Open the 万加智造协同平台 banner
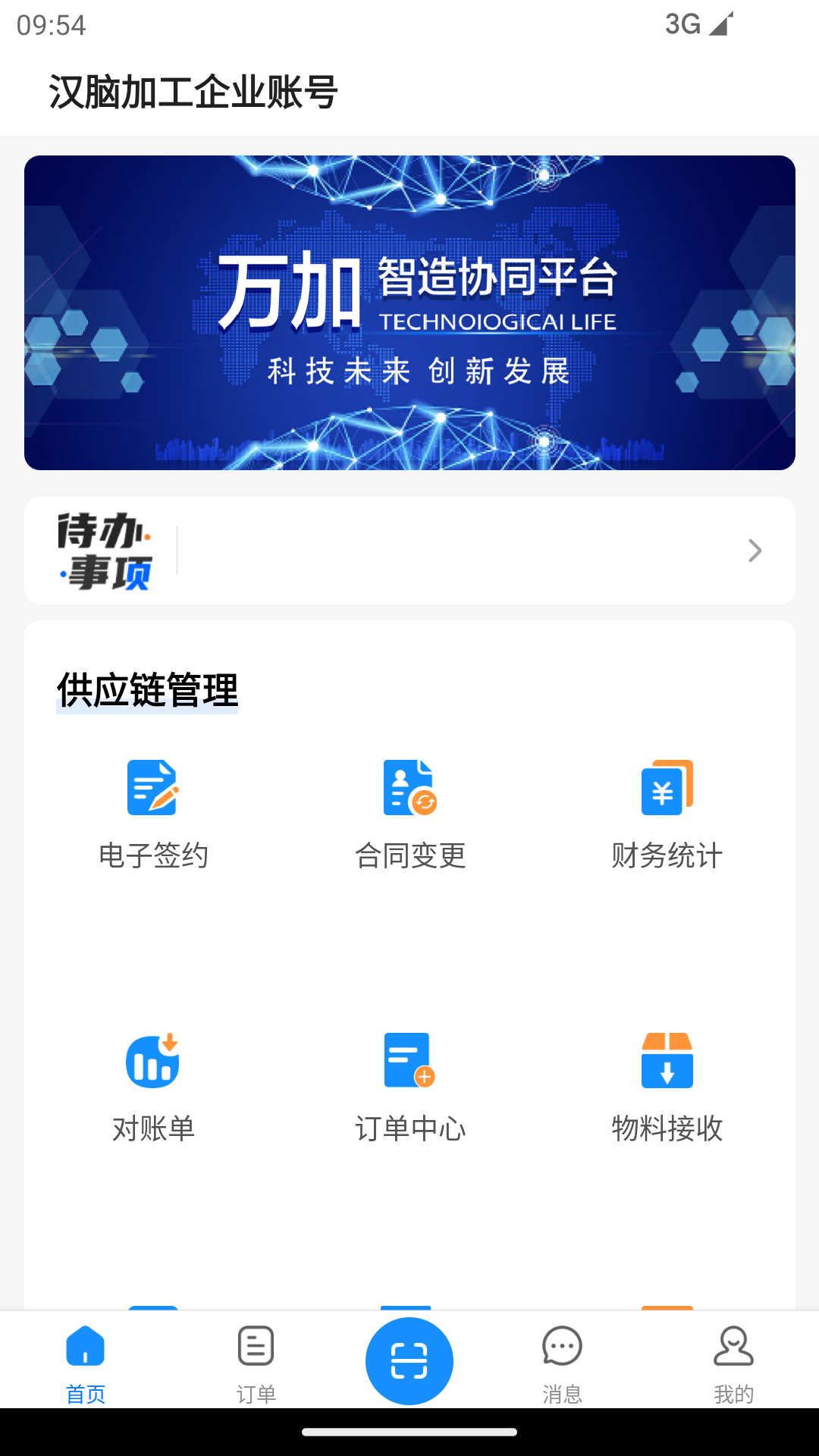 (x=409, y=312)
